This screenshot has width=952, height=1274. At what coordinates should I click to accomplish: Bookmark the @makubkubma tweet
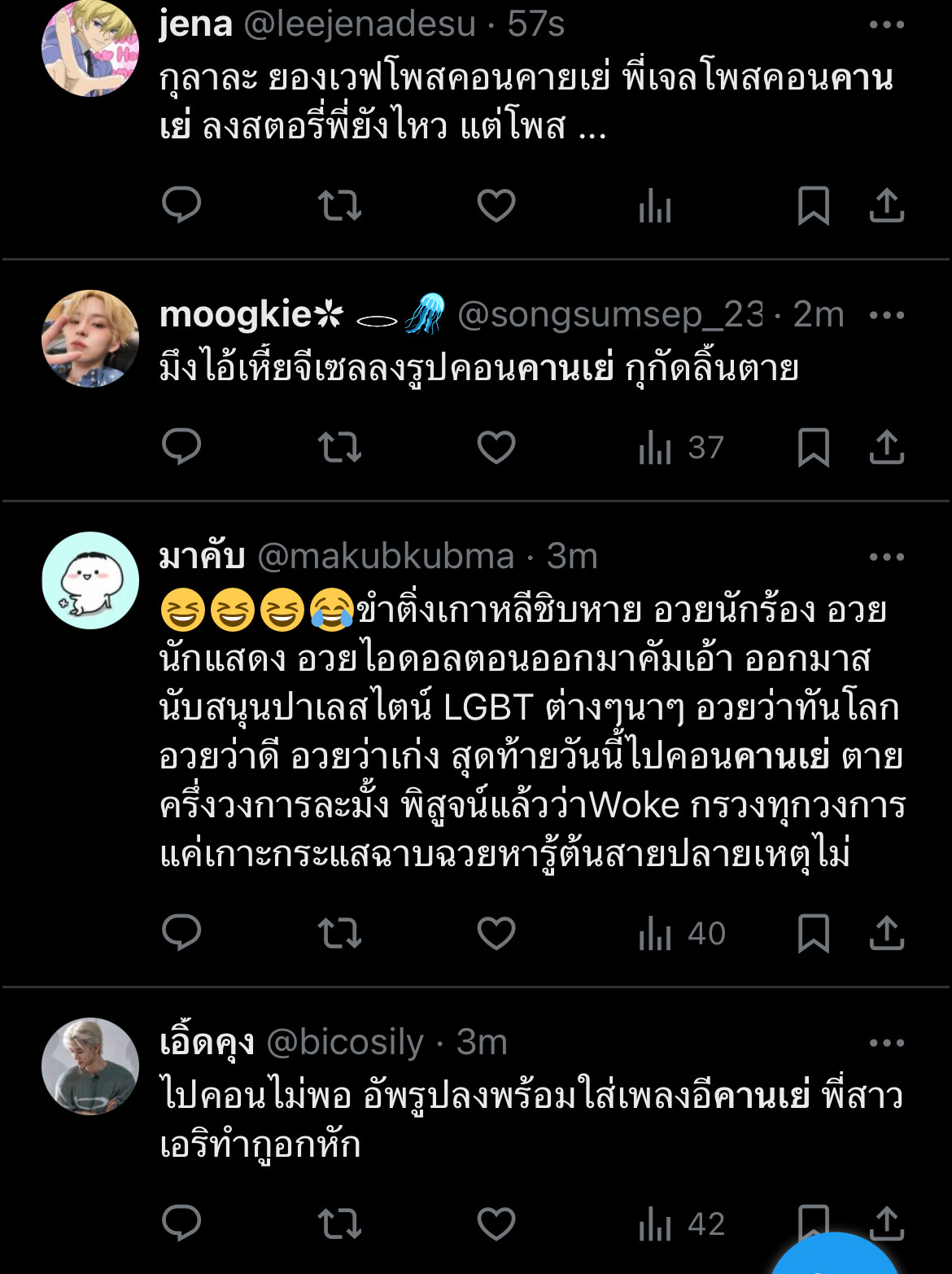click(813, 933)
